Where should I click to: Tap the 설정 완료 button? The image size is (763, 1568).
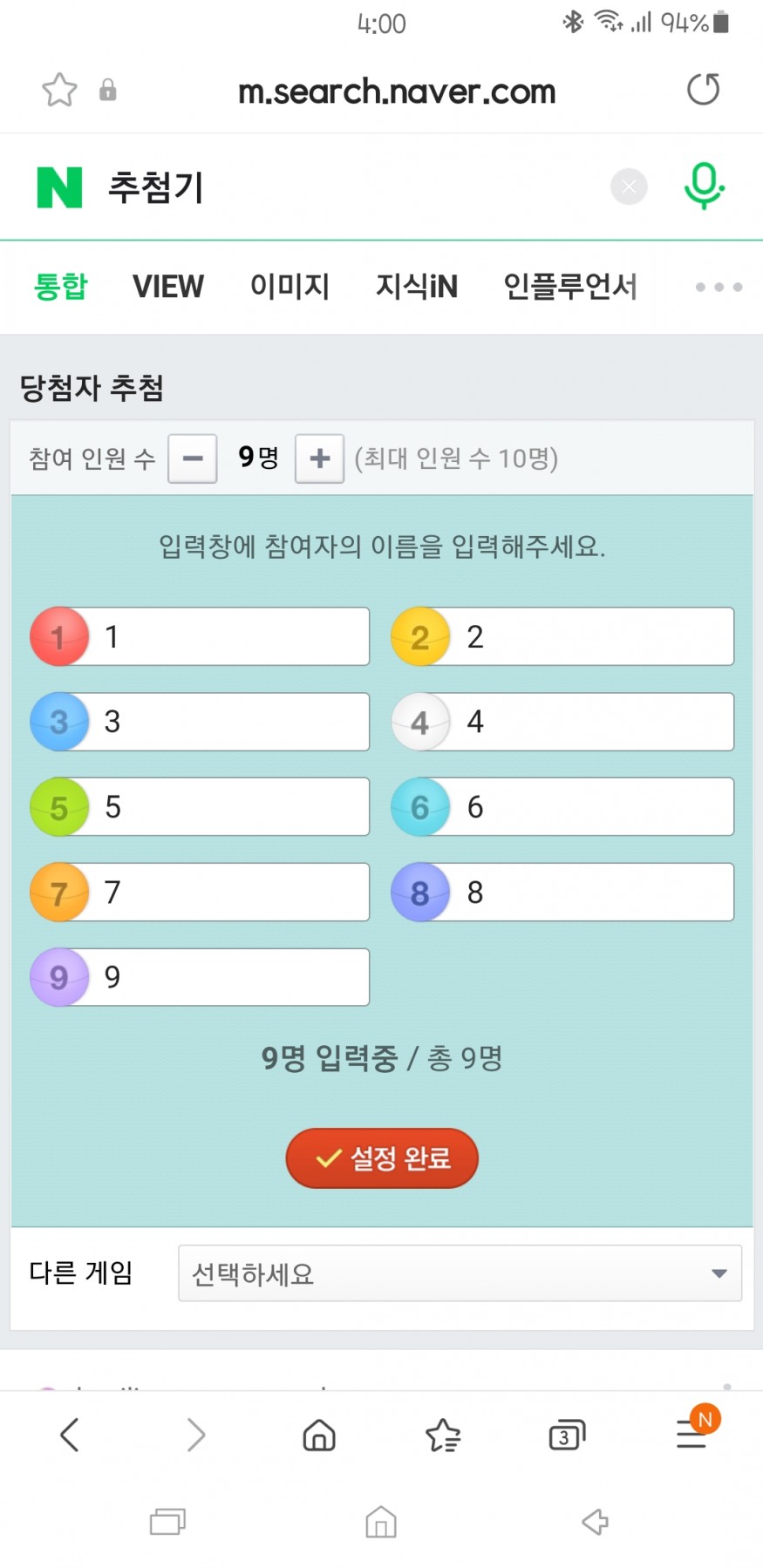coord(382,1158)
